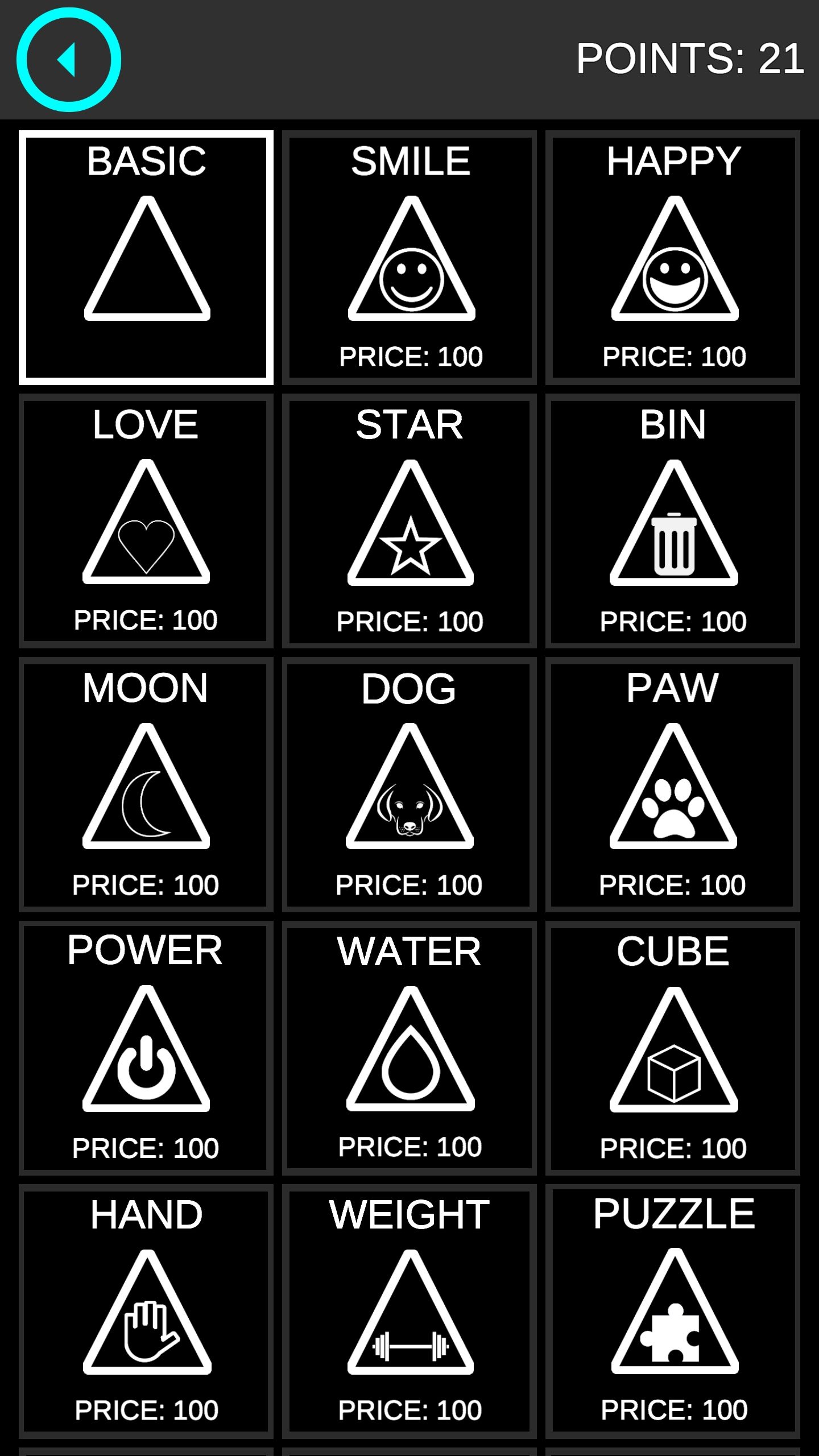Go back using the cyan arrow button

coord(69,60)
